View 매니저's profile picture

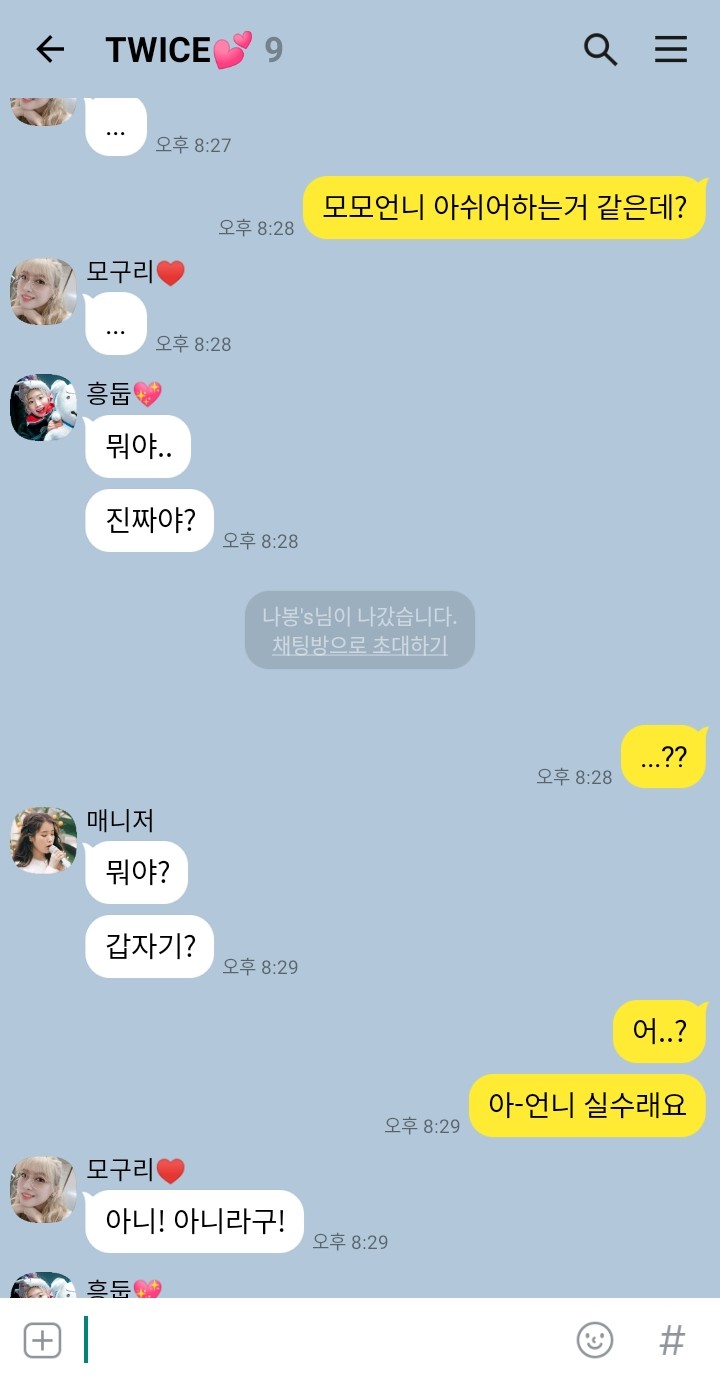tap(44, 840)
